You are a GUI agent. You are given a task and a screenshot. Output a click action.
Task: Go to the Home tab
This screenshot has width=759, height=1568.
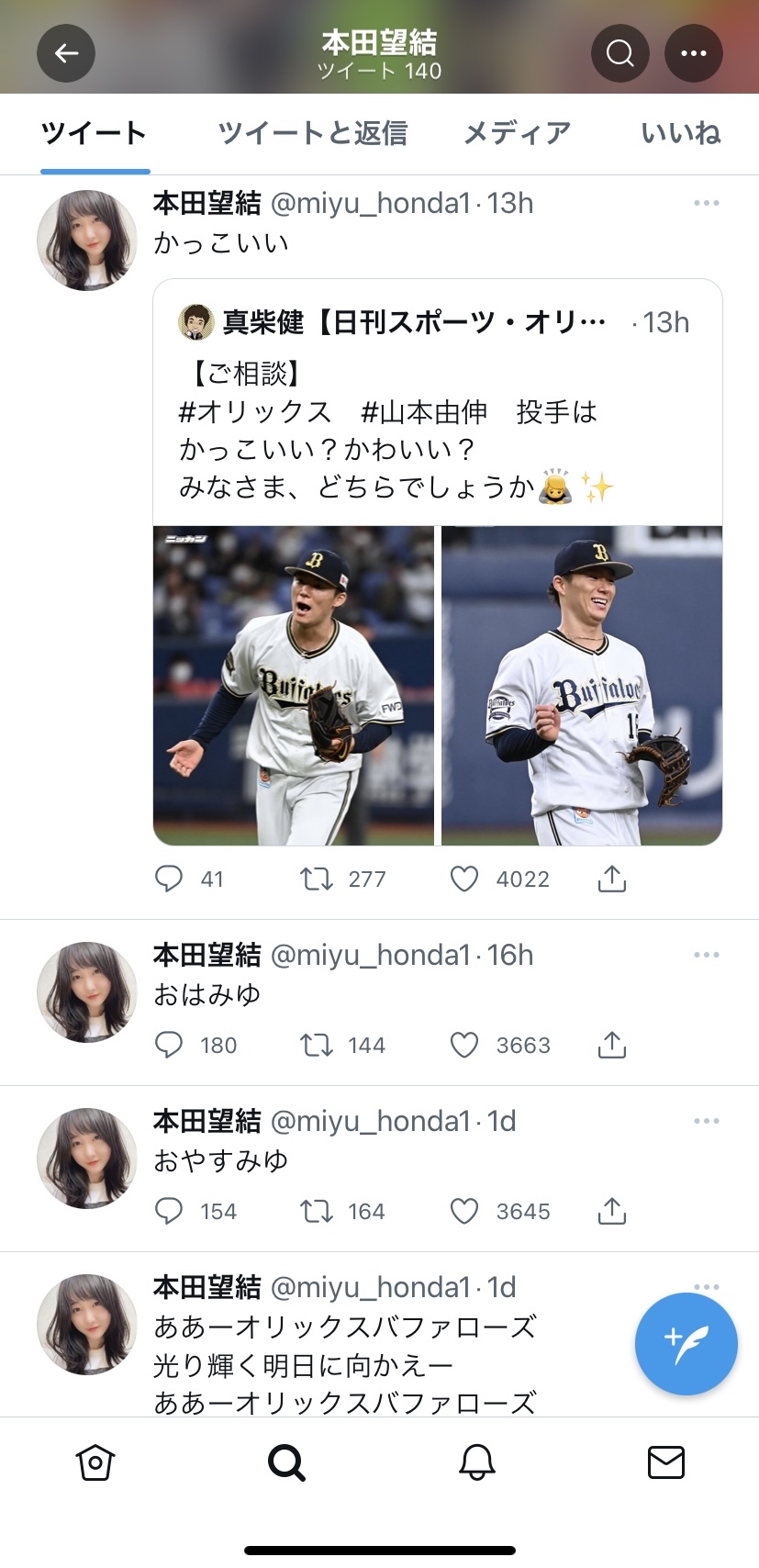click(x=95, y=1462)
